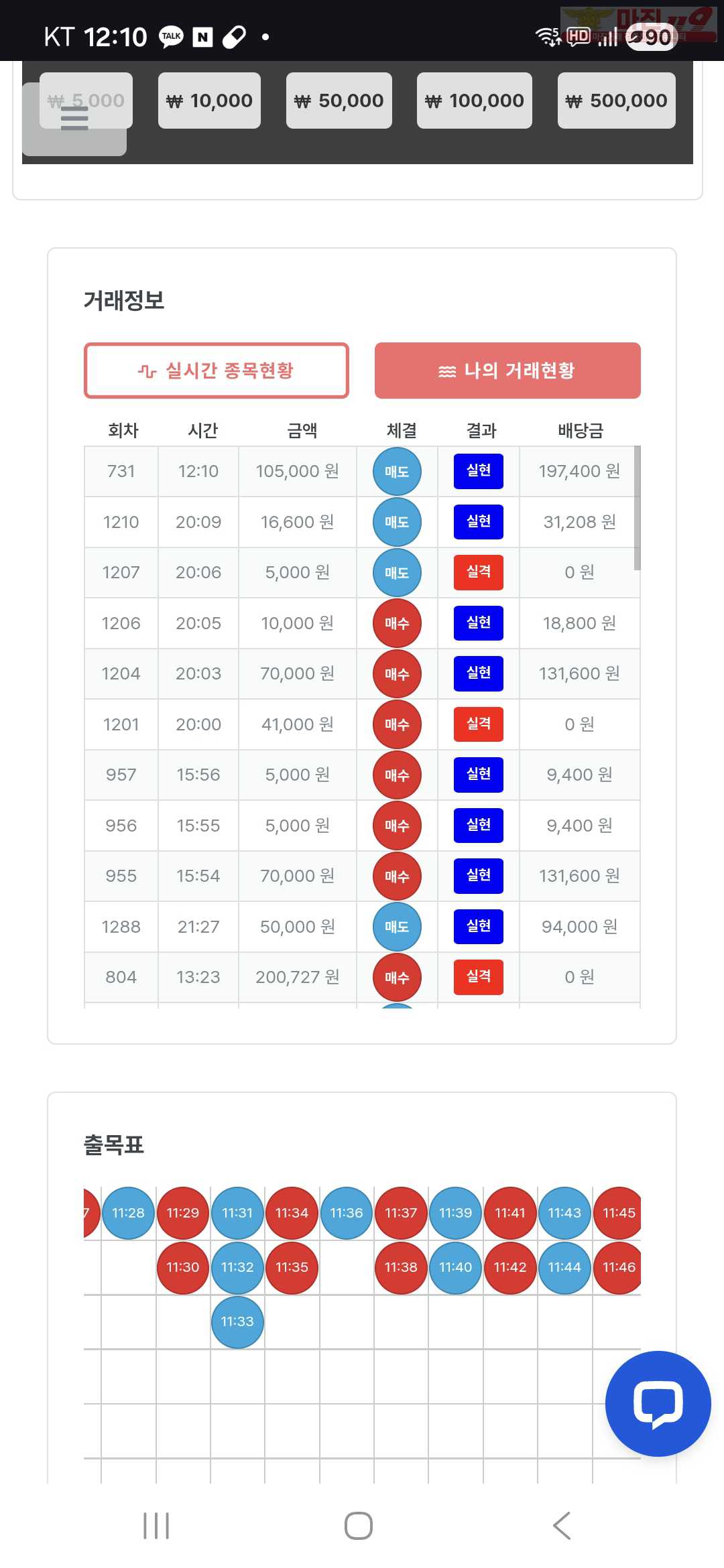This screenshot has height=1568, width=724.
Task: Go back with system back button
Action: point(562,1526)
